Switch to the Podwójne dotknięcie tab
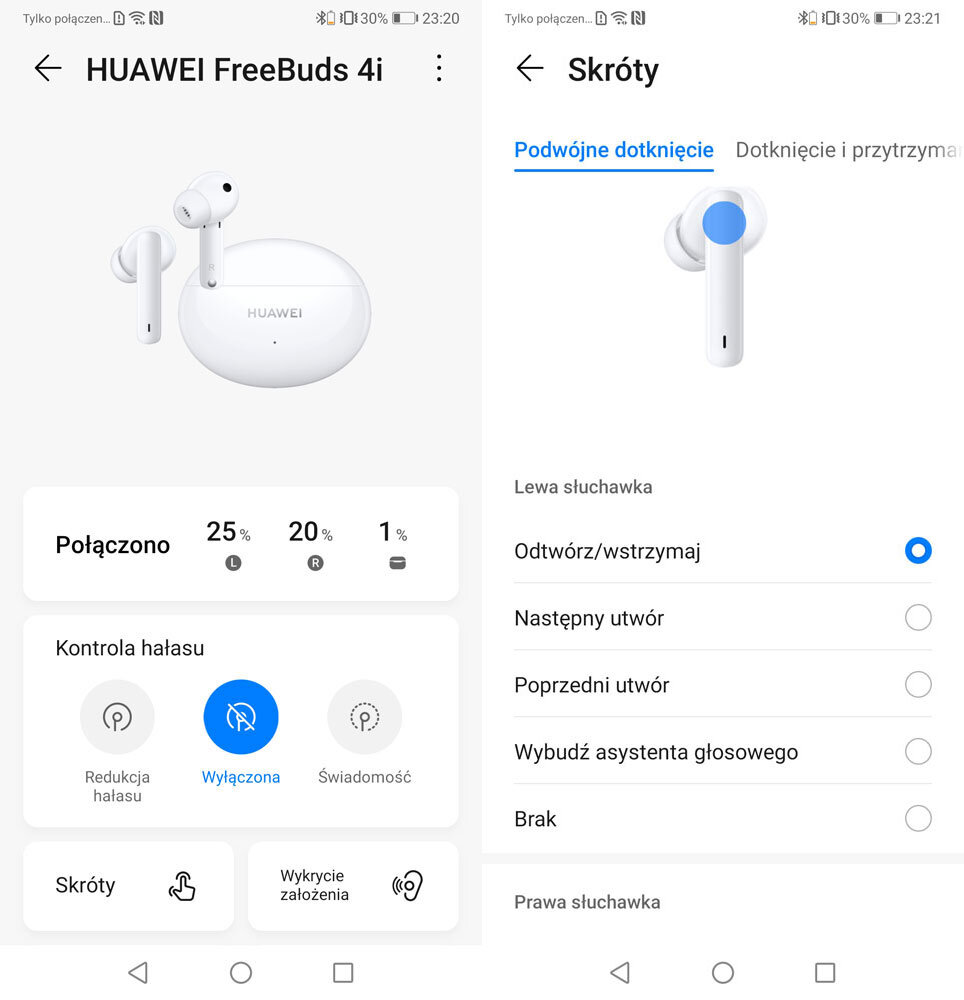The image size is (964, 1000). point(613,150)
